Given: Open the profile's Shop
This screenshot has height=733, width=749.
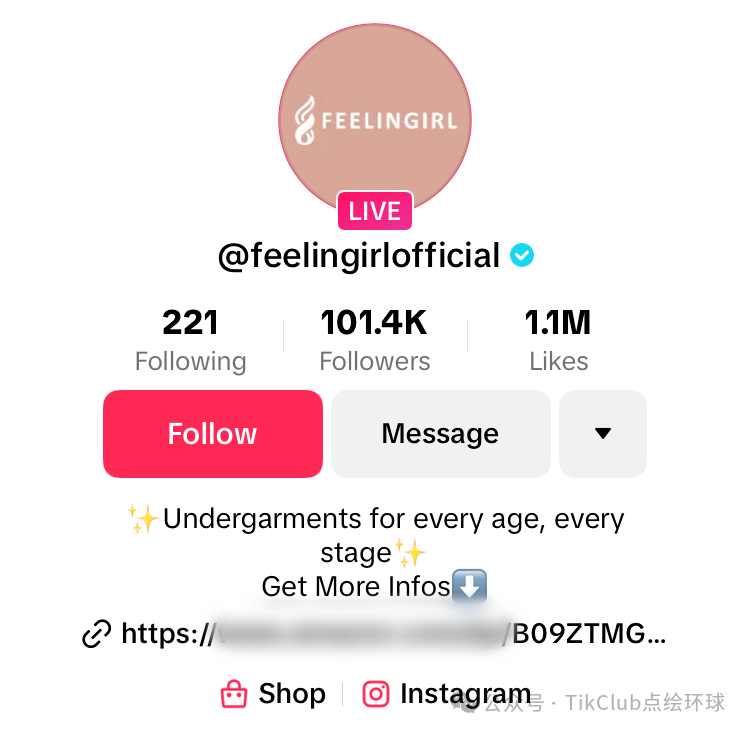Looking at the screenshot, I should (273, 694).
